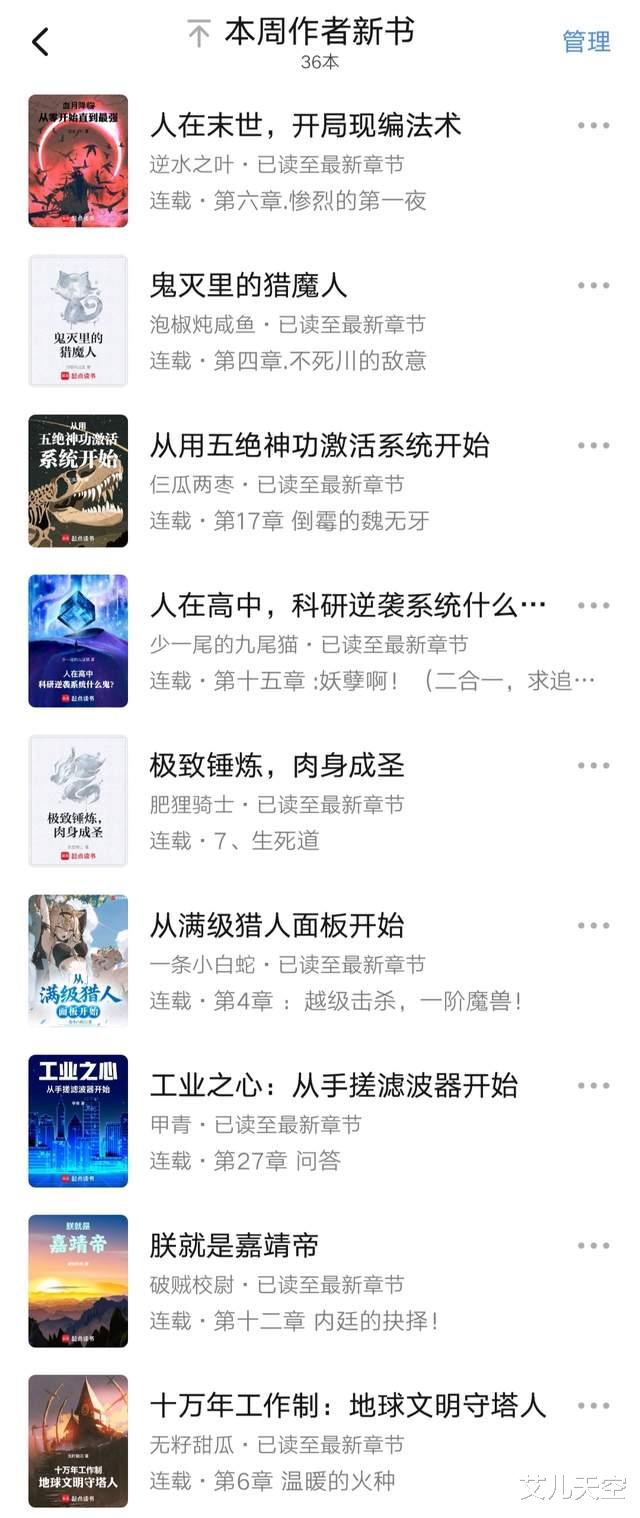Viewport: 640px width, 1518px height.
Task: Open the book 极致锤炼，肉身成圣
Action: coord(277,766)
